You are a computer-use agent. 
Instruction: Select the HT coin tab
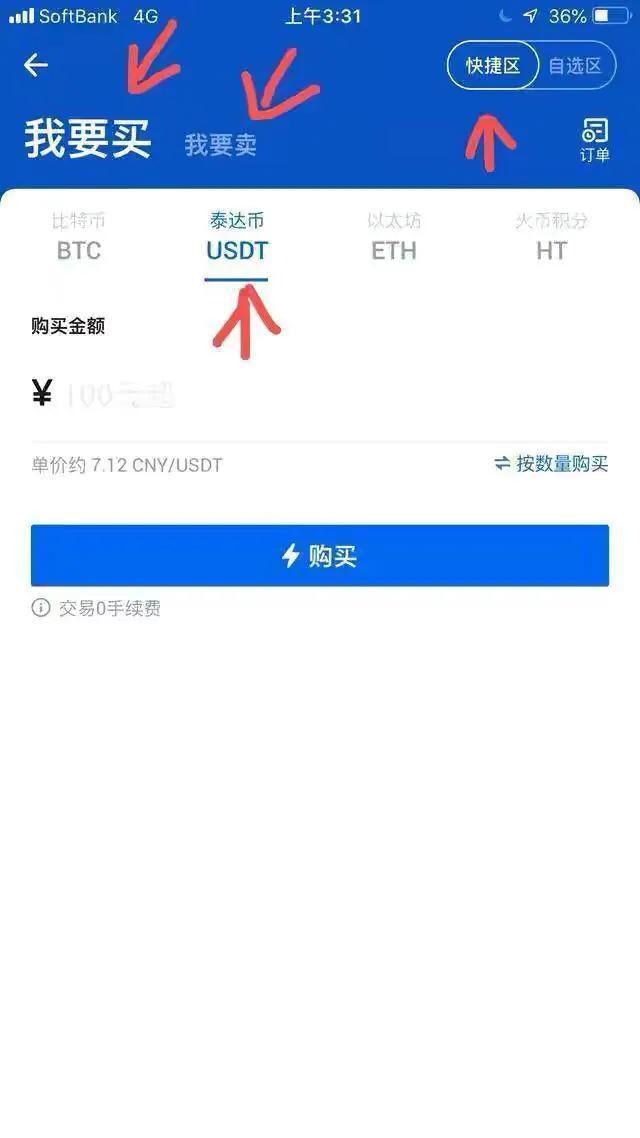[551, 237]
